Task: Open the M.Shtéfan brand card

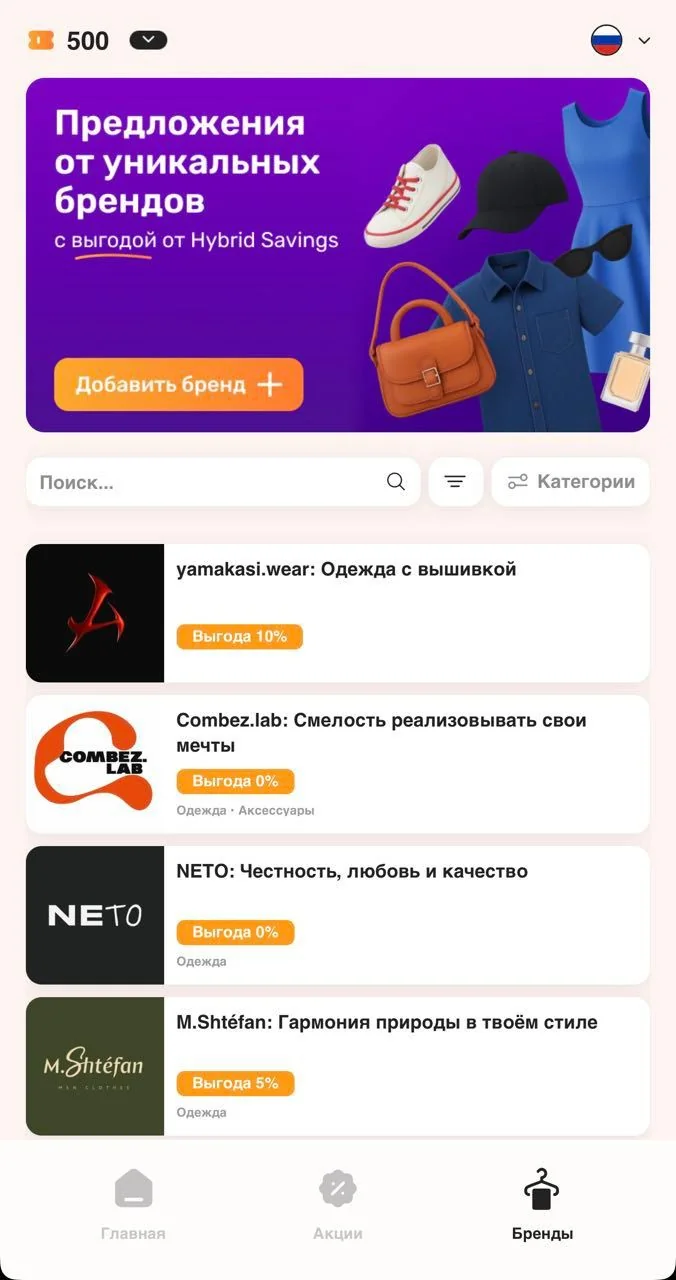Action: click(x=338, y=1066)
